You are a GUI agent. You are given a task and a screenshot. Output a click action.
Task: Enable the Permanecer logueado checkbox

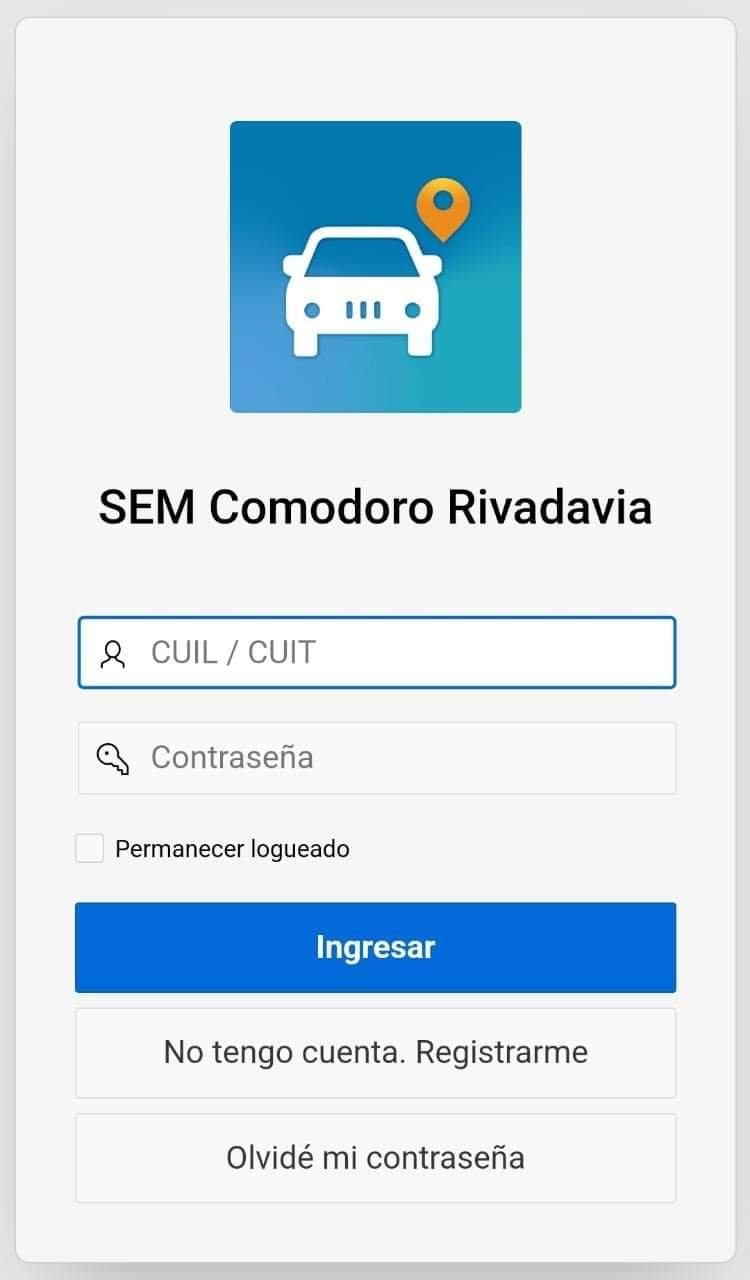[x=90, y=849]
